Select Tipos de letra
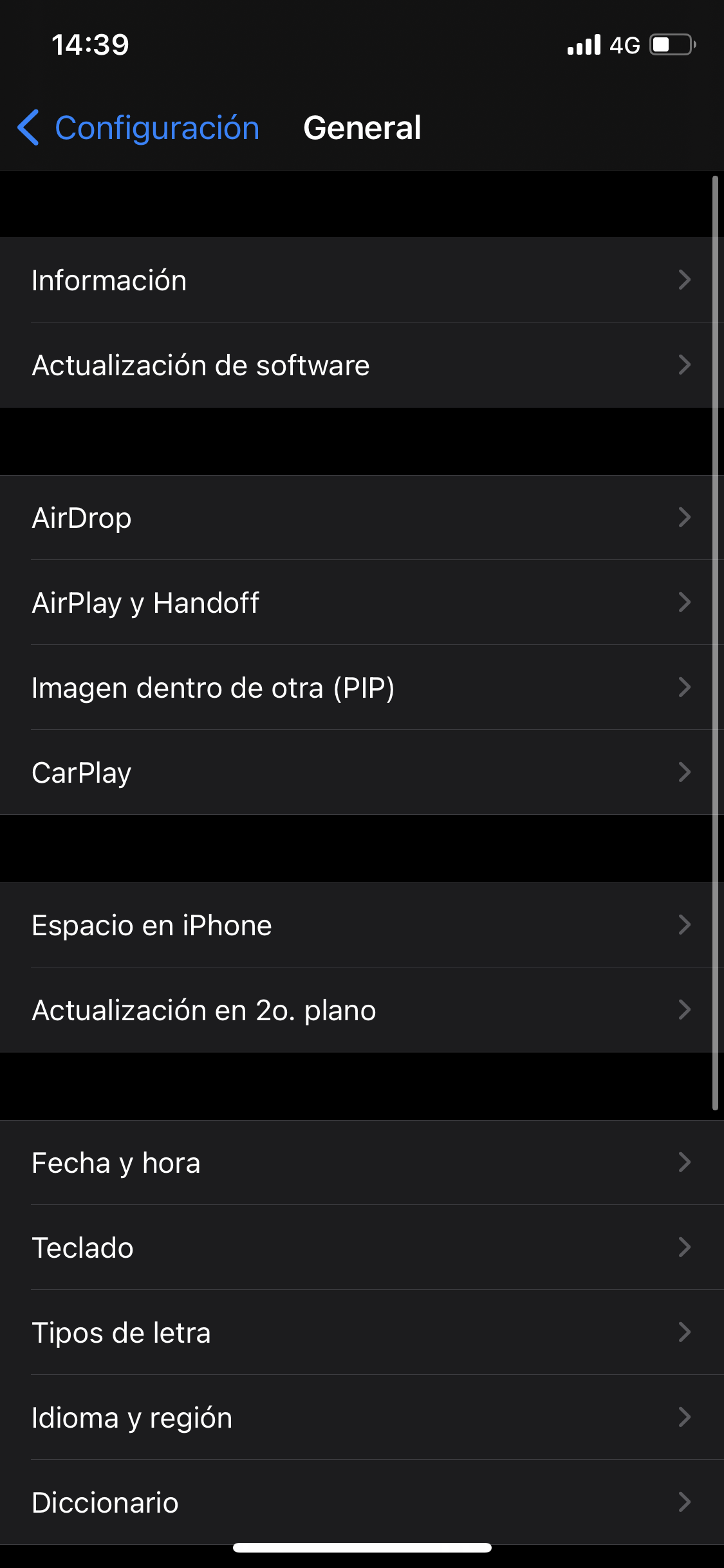The width and height of the screenshot is (724, 1568). pyautogui.click(x=360, y=1332)
